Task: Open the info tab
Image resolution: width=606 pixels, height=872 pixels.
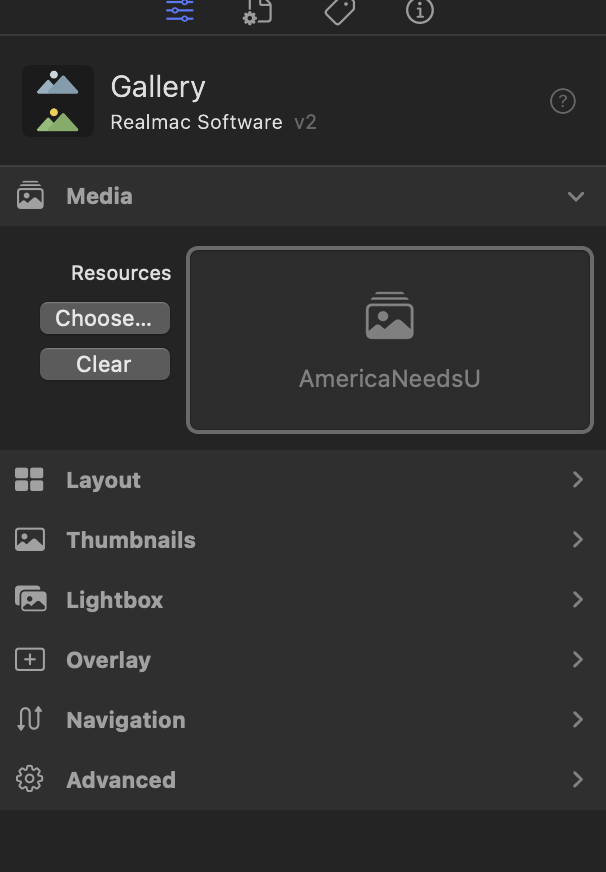Action: 420,11
